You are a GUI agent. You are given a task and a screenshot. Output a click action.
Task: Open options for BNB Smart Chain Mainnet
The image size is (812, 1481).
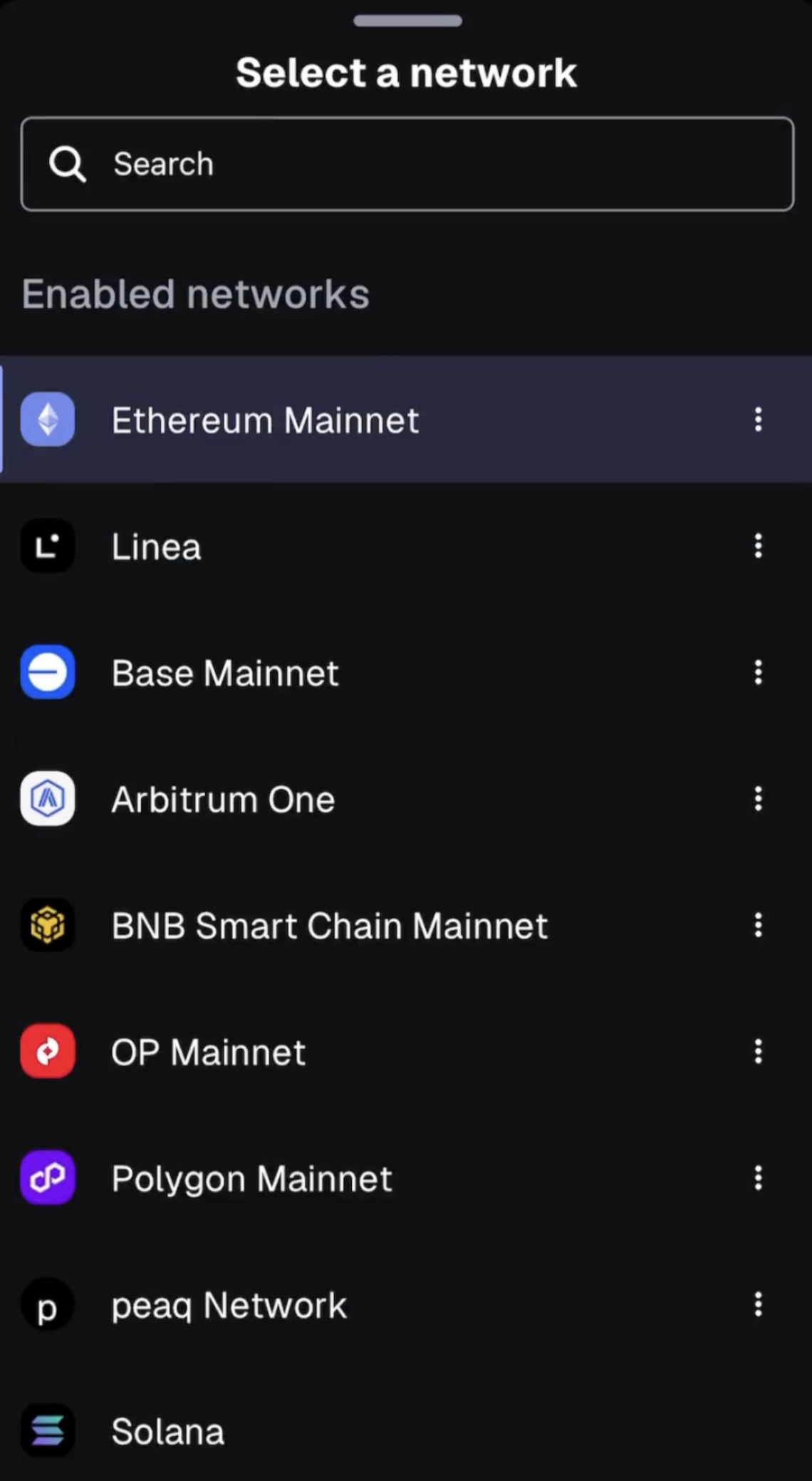coord(758,926)
